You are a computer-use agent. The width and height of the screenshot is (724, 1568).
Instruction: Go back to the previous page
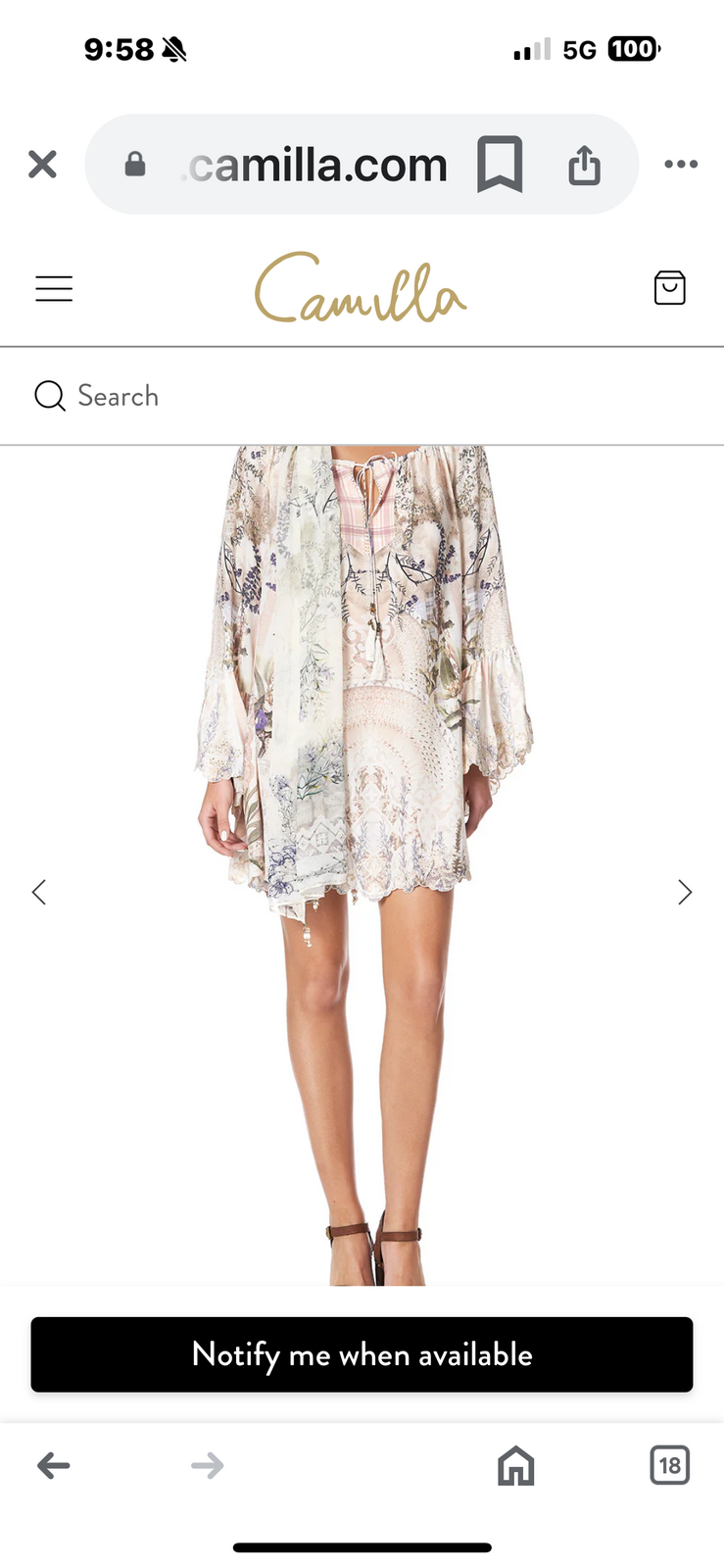coord(54,1465)
